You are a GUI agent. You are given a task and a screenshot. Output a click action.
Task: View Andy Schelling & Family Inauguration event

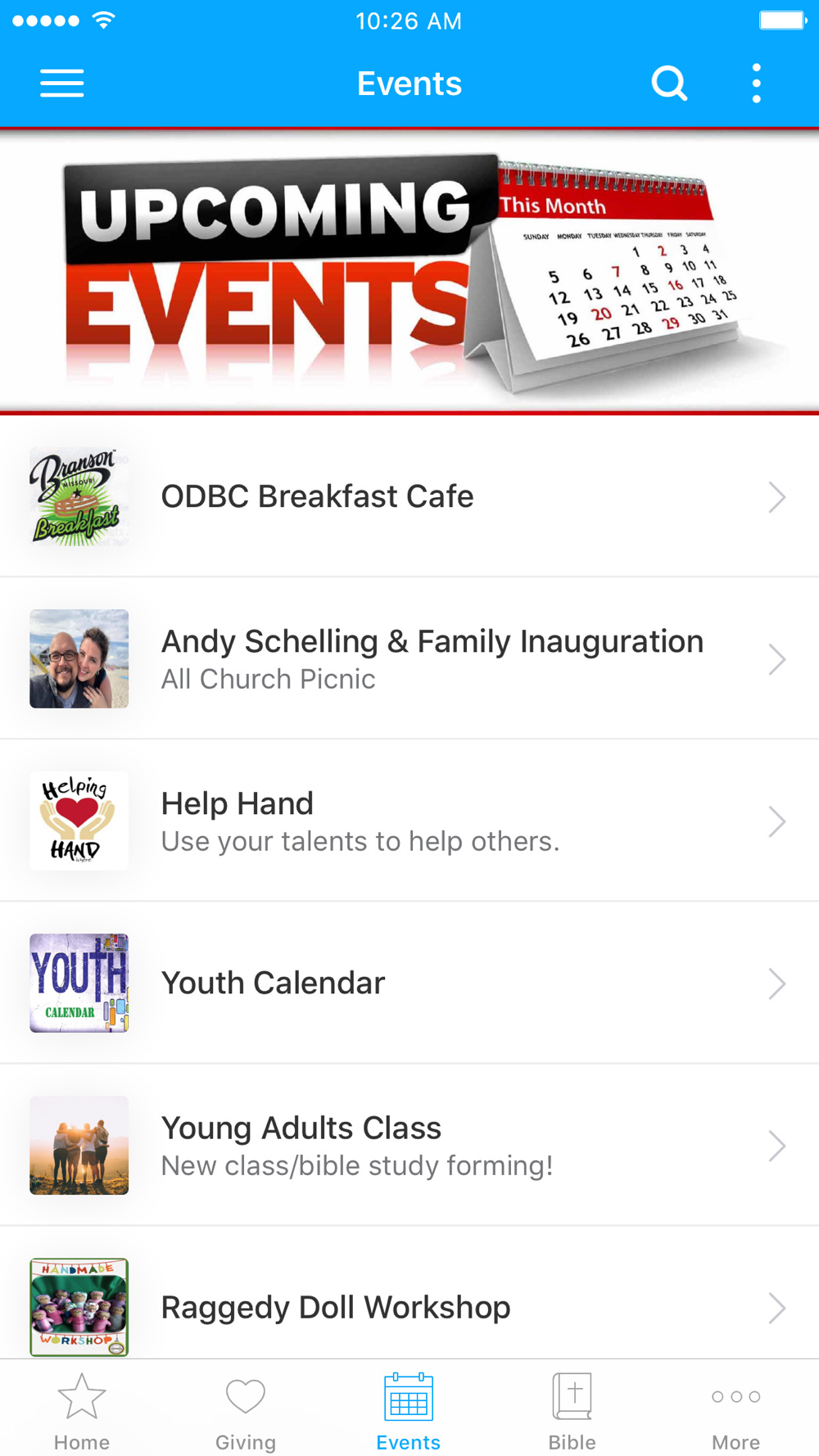(x=409, y=658)
